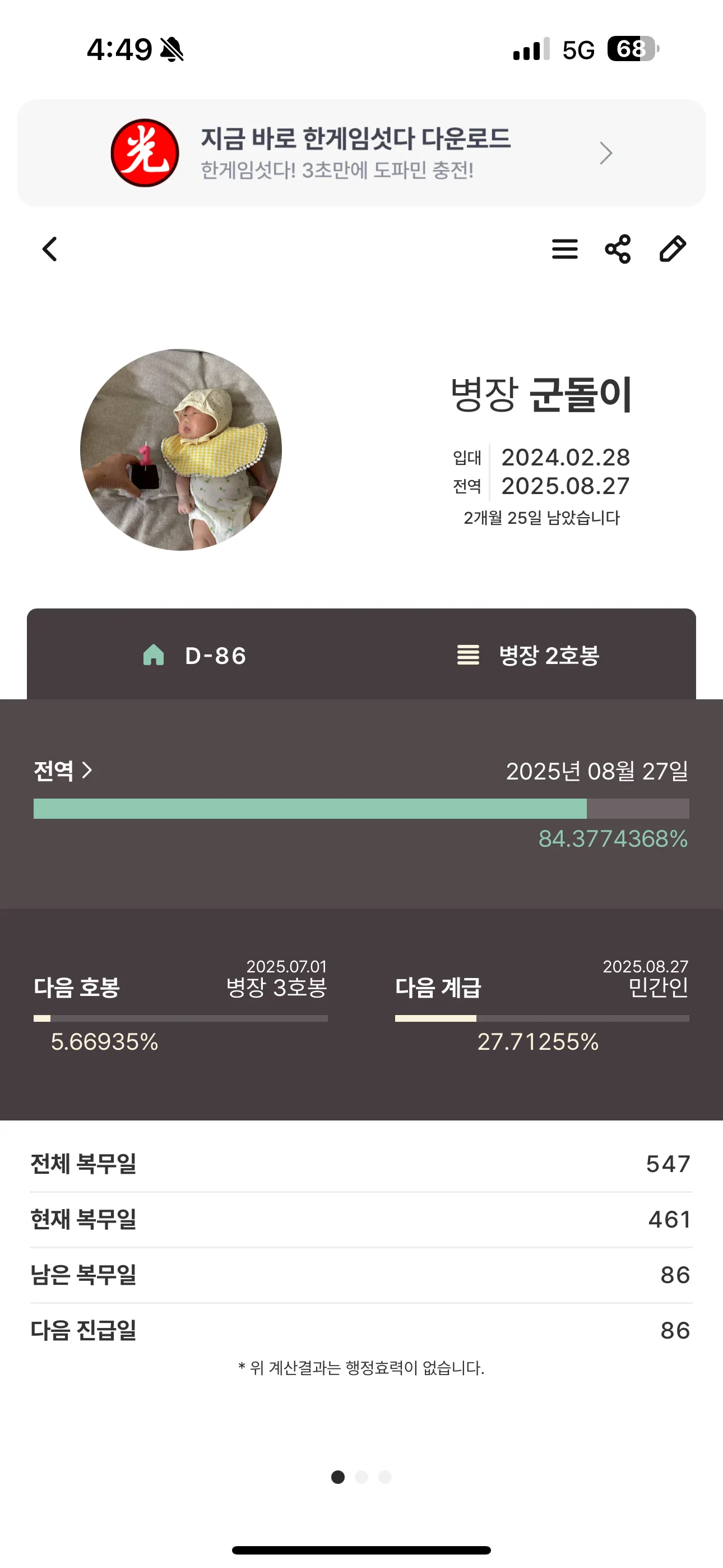Open the hamburger list menu
723x1568 pixels.
[x=564, y=250]
